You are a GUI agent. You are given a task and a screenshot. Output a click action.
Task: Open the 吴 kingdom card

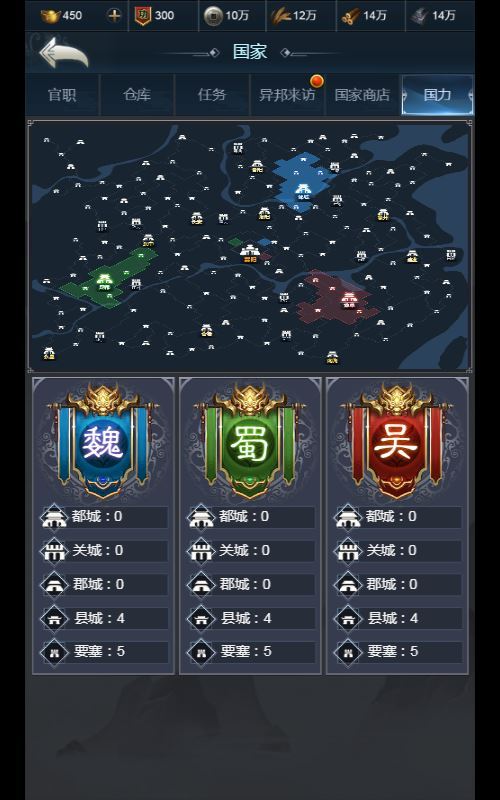point(397,526)
